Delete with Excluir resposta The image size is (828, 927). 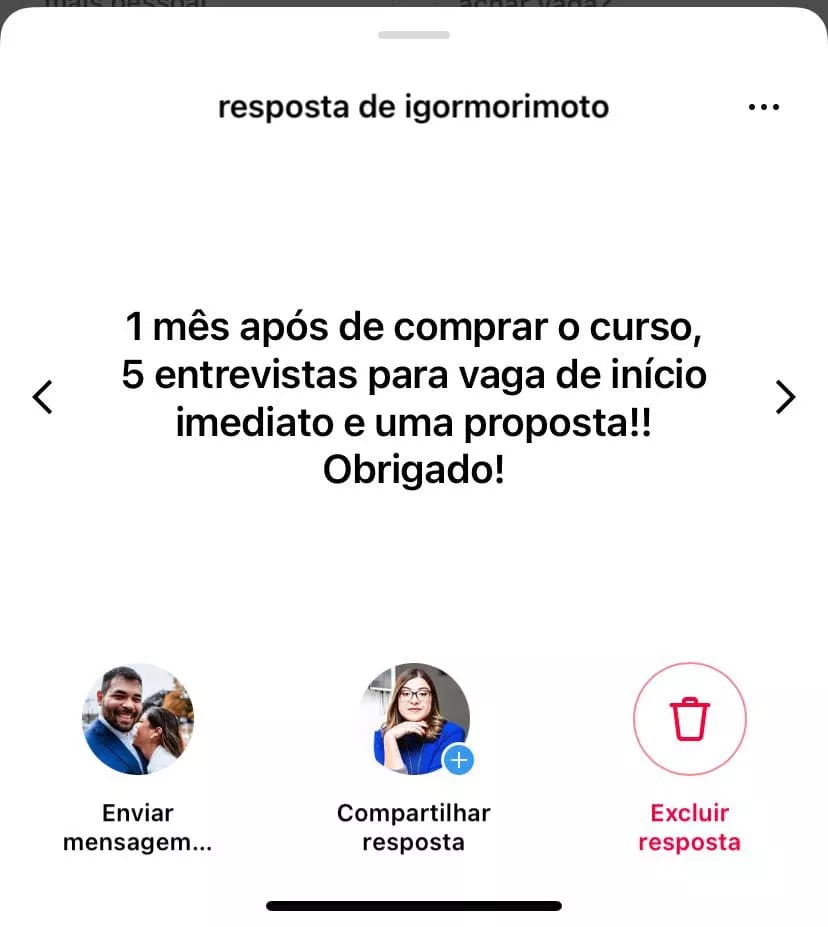pyautogui.click(x=689, y=719)
